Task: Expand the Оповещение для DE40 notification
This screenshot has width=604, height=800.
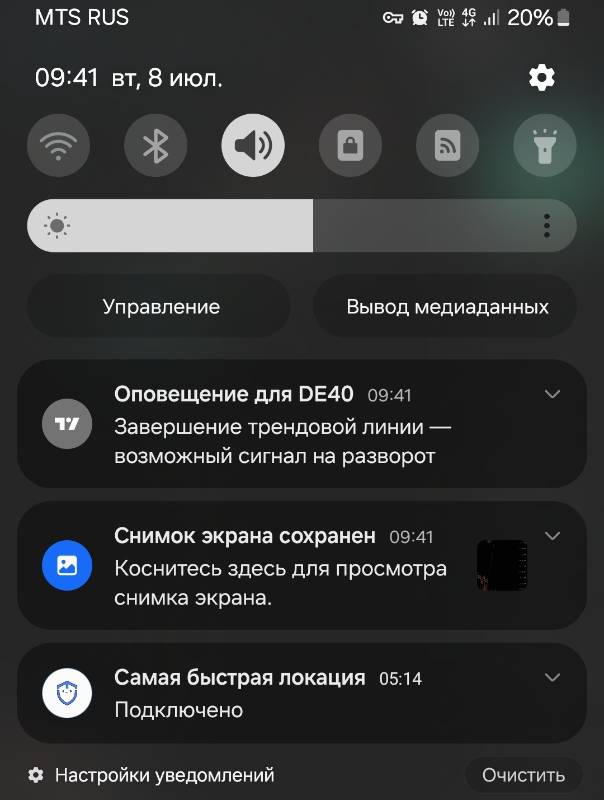Action: [x=552, y=395]
